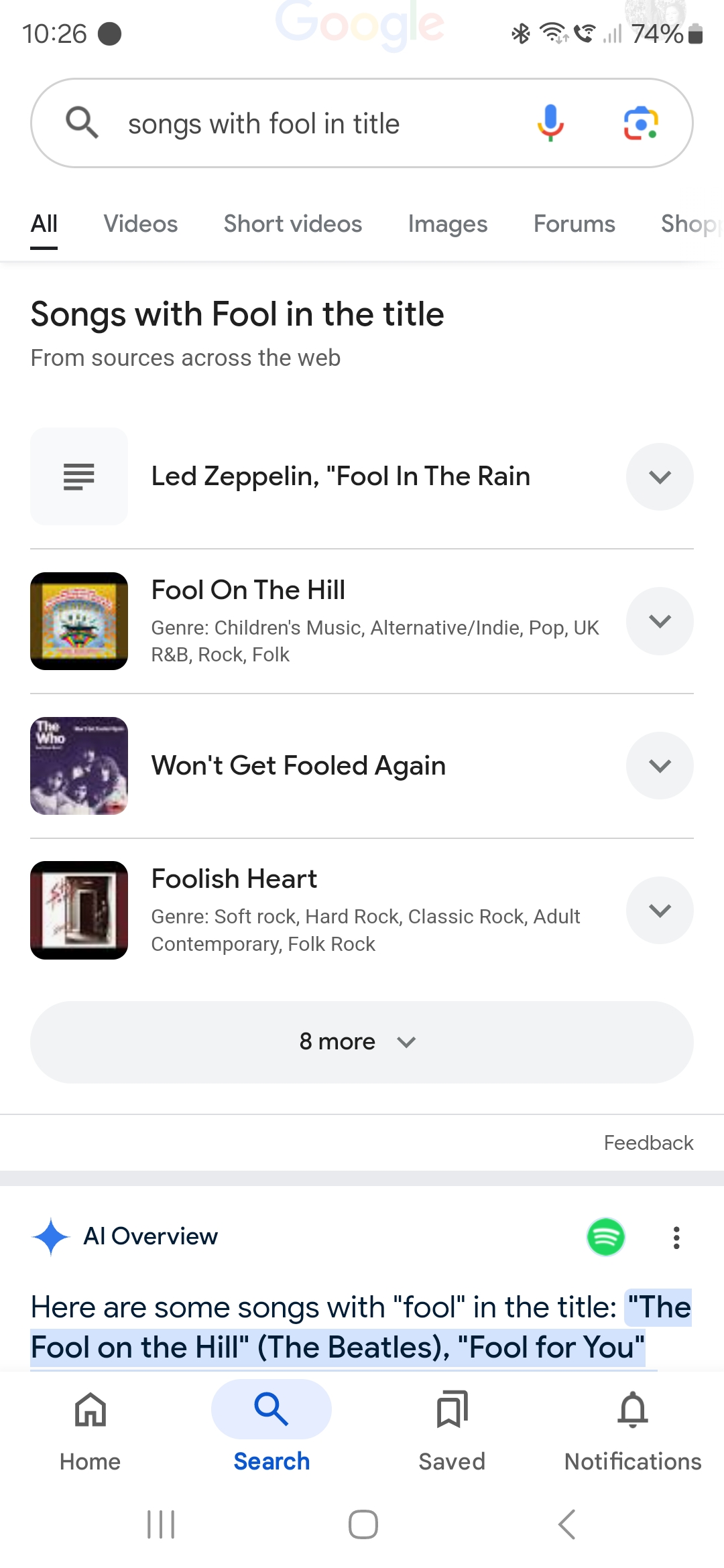Start voice search with the microphone
Screen dimensions: 724x1568
click(x=550, y=123)
